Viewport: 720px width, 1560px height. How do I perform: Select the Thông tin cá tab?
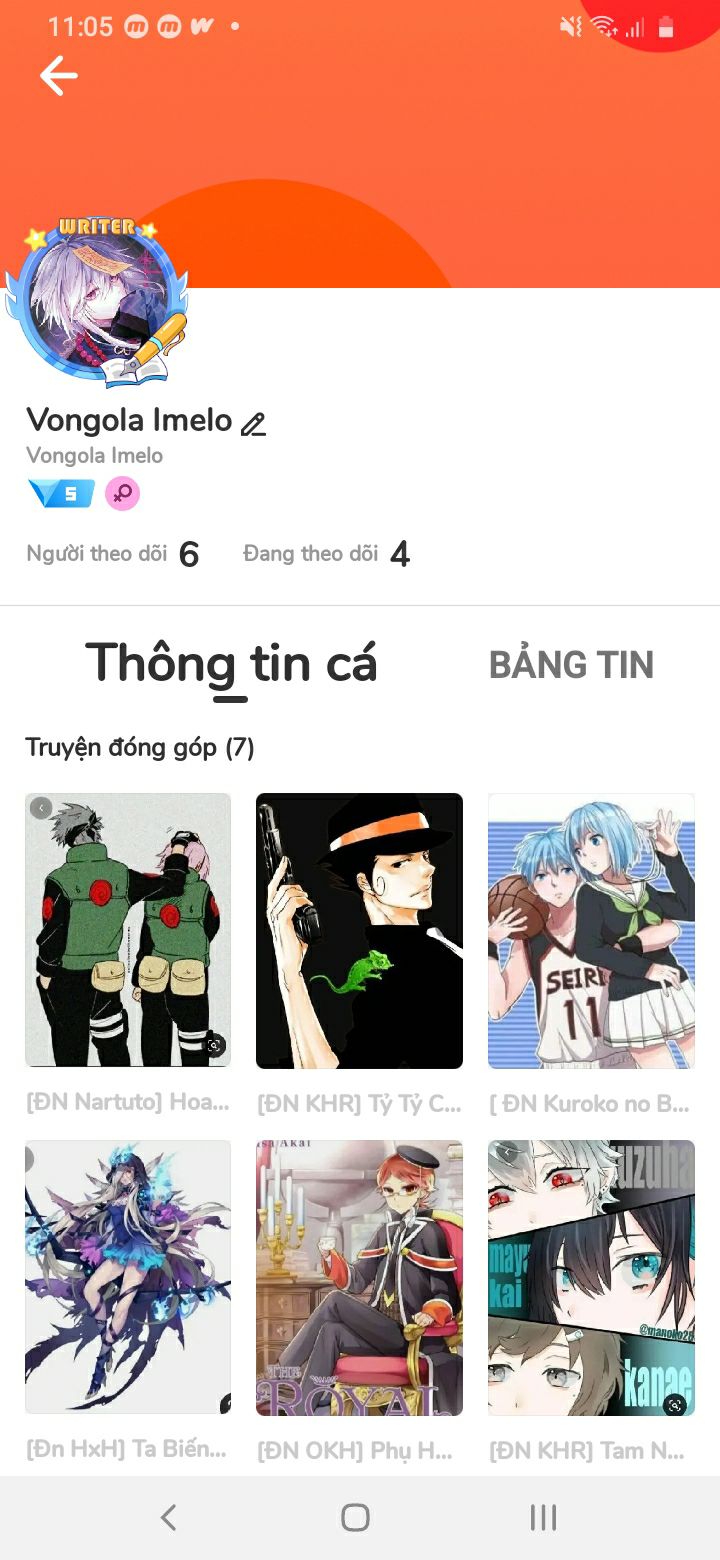click(231, 663)
